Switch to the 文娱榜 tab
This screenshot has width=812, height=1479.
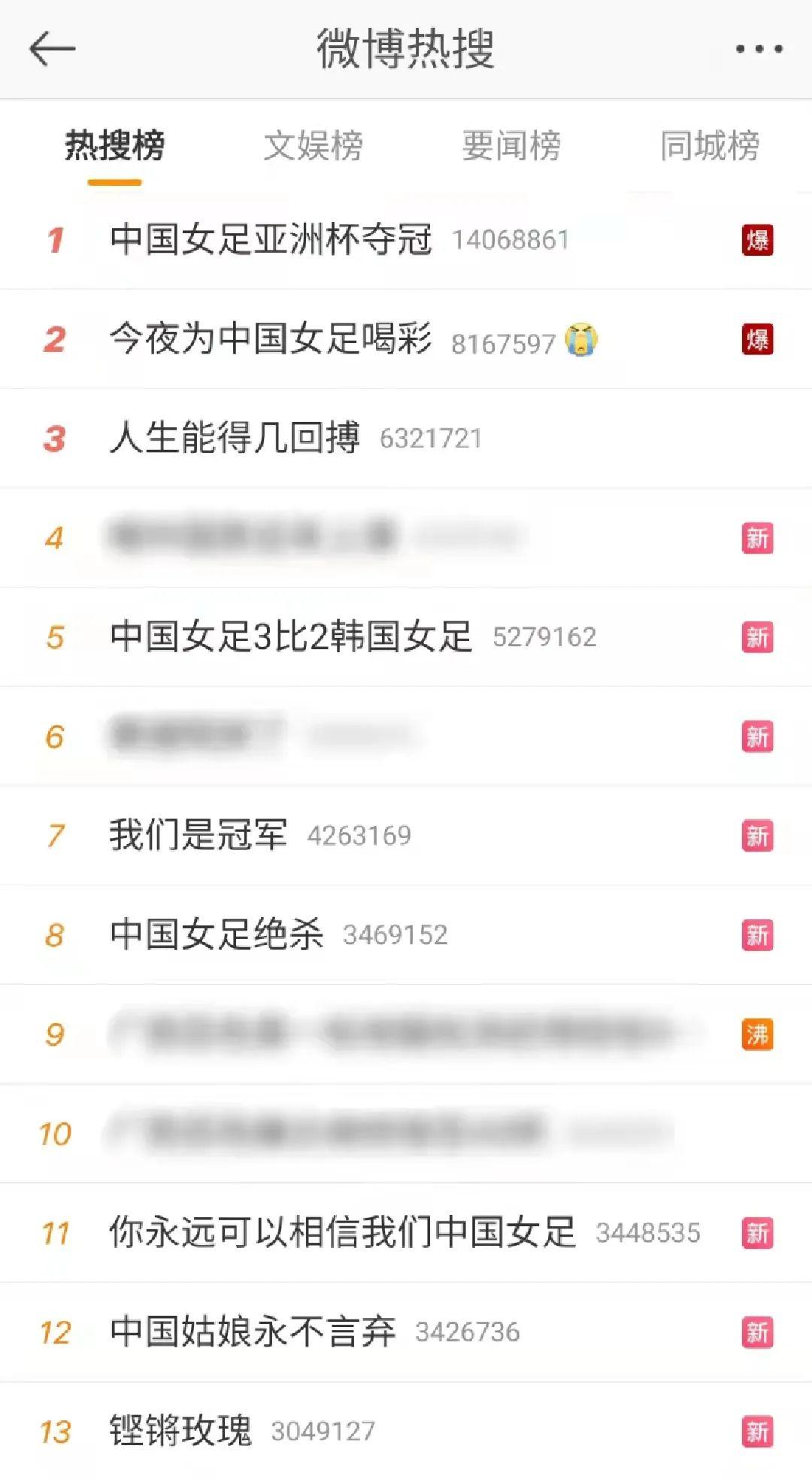[x=313, y=145]
